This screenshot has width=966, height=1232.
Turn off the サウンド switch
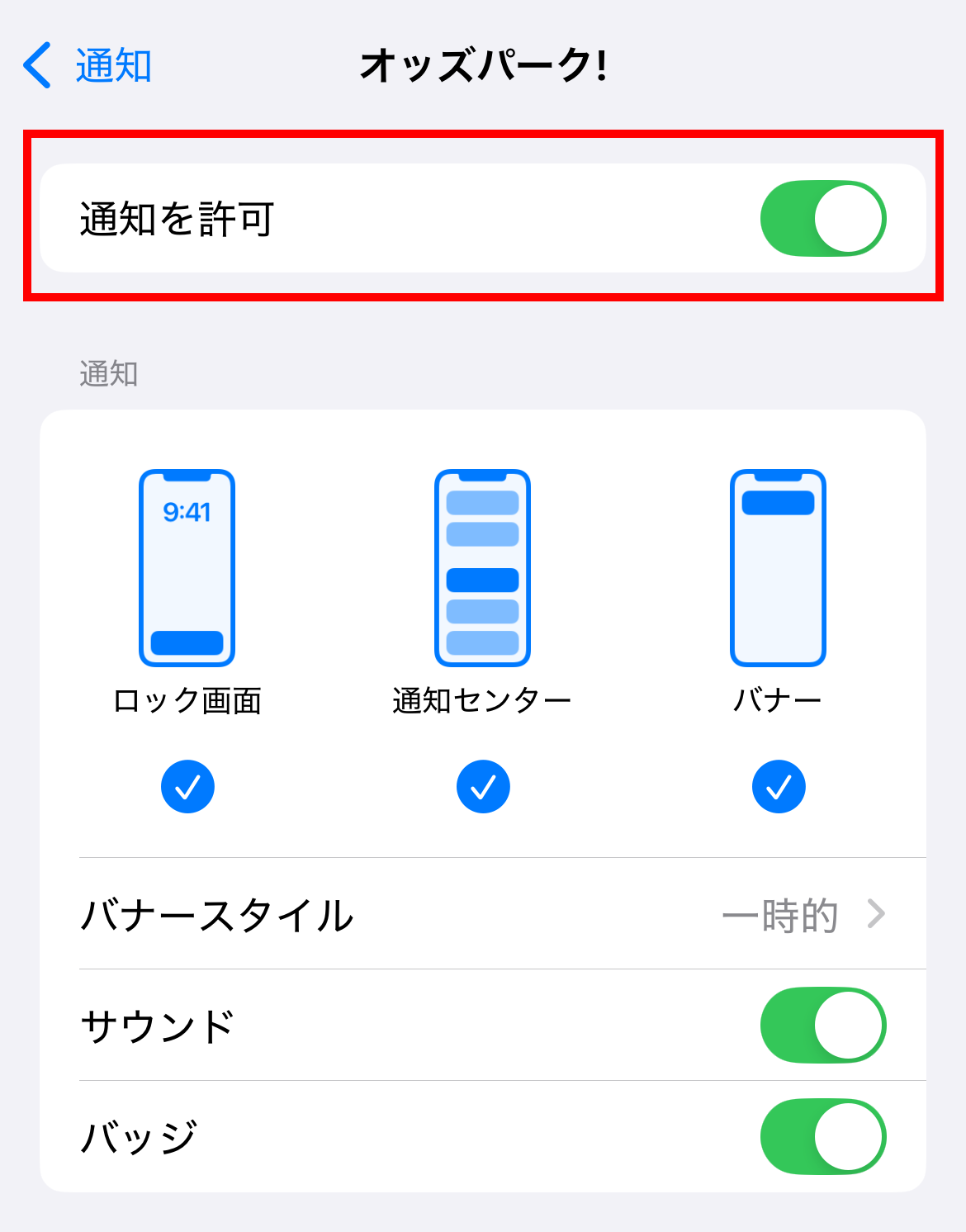[822, 1026]
